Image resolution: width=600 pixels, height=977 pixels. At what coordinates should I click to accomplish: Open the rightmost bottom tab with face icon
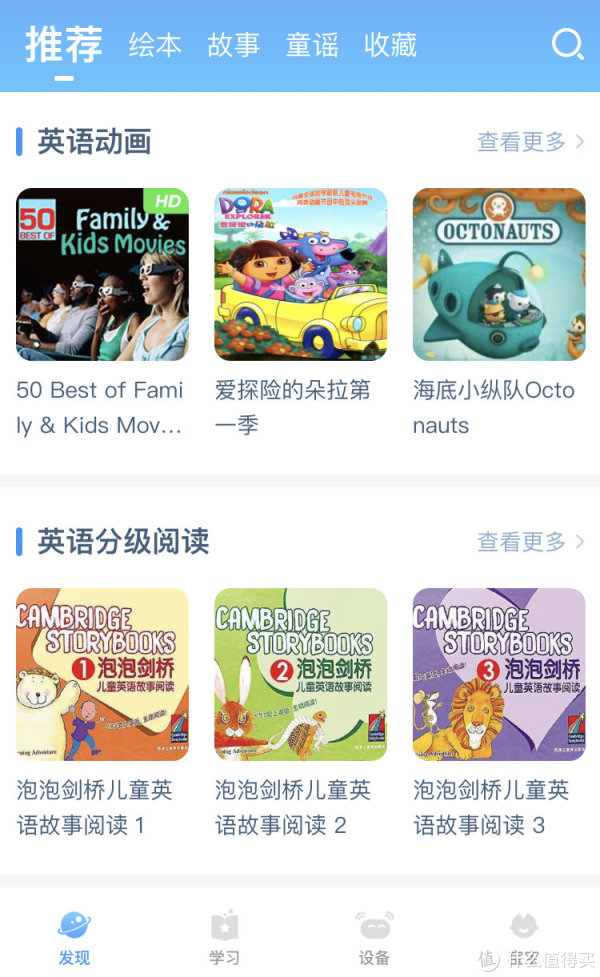point(524,937)
